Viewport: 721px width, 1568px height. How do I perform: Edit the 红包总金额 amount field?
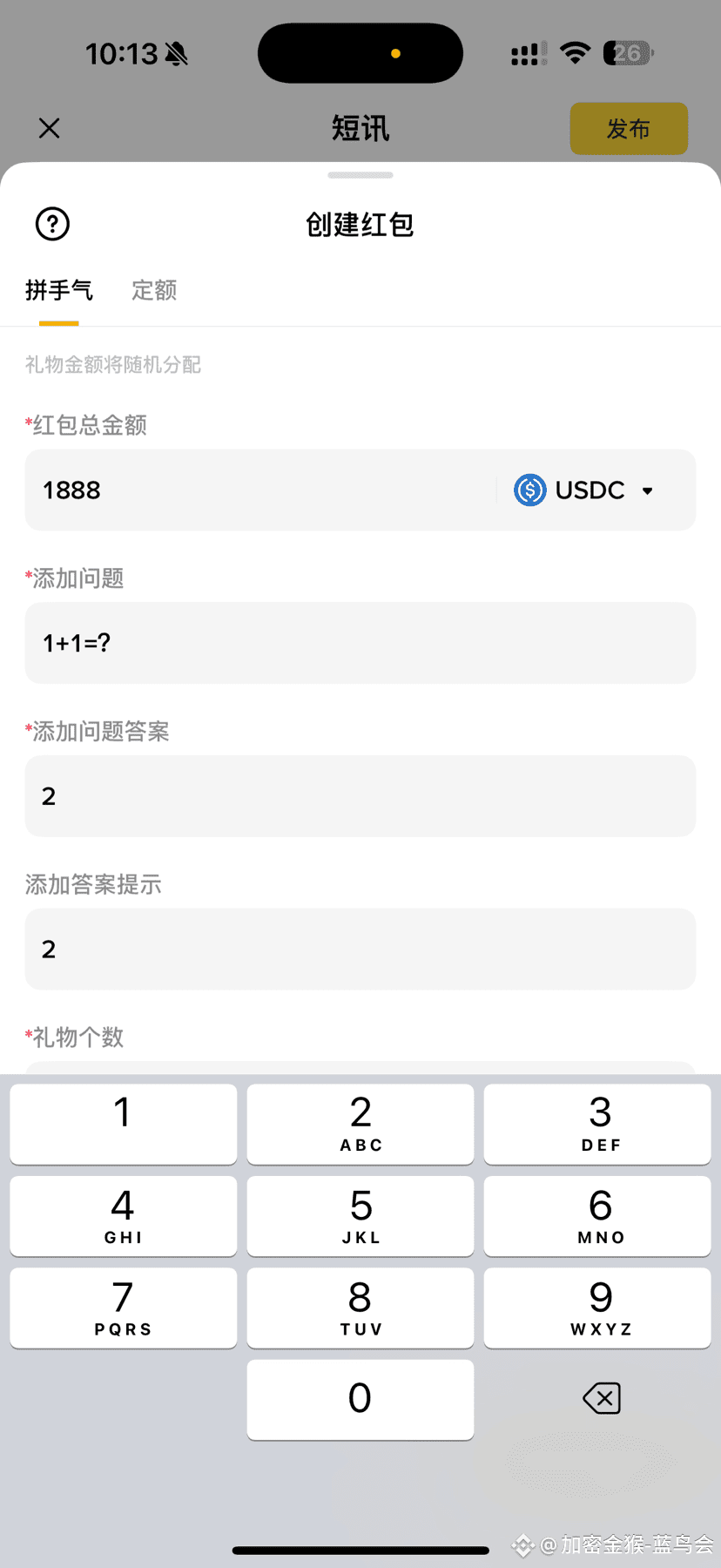click(x=261, y=490)
